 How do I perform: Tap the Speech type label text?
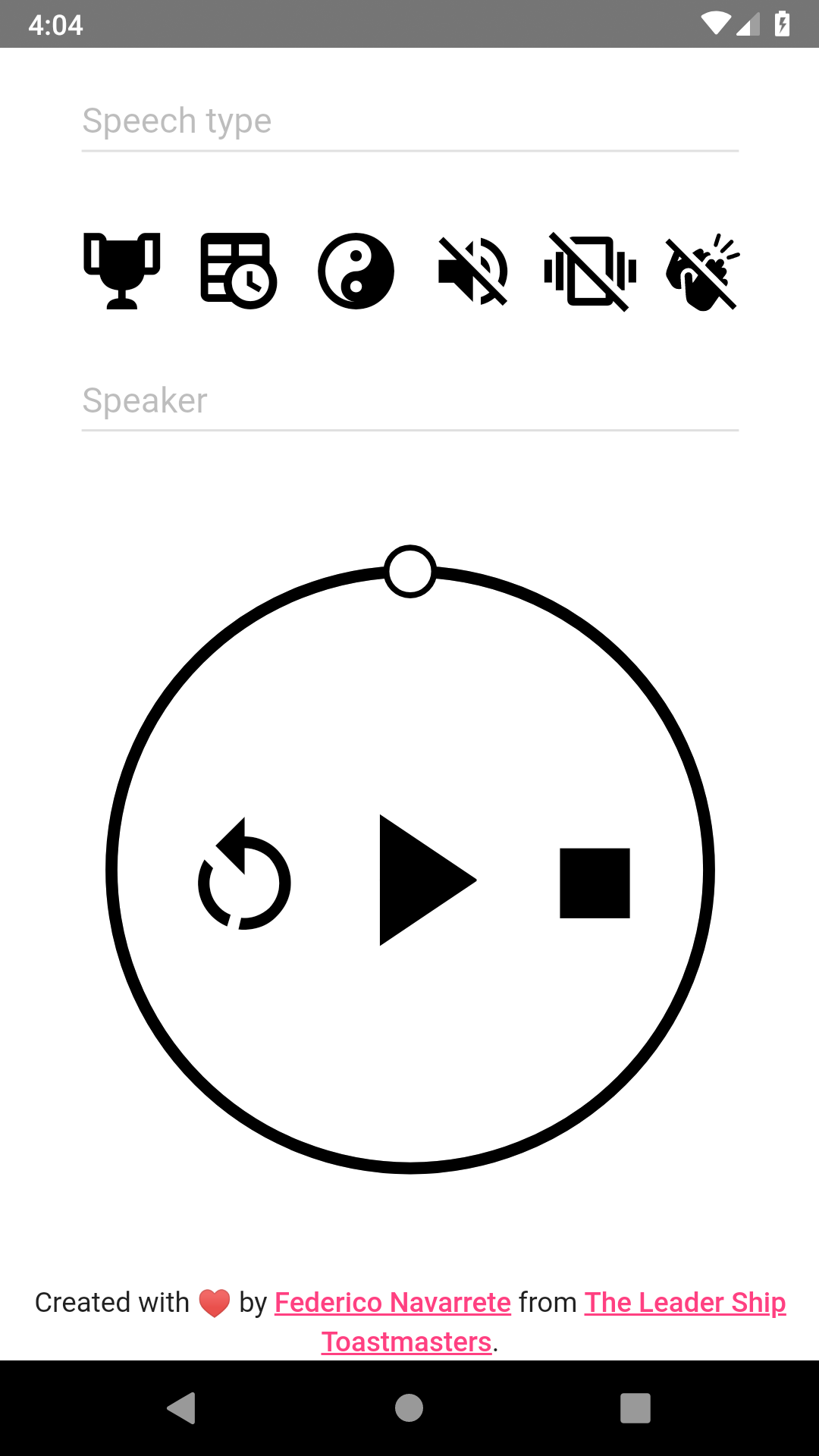tap(177, 120)
